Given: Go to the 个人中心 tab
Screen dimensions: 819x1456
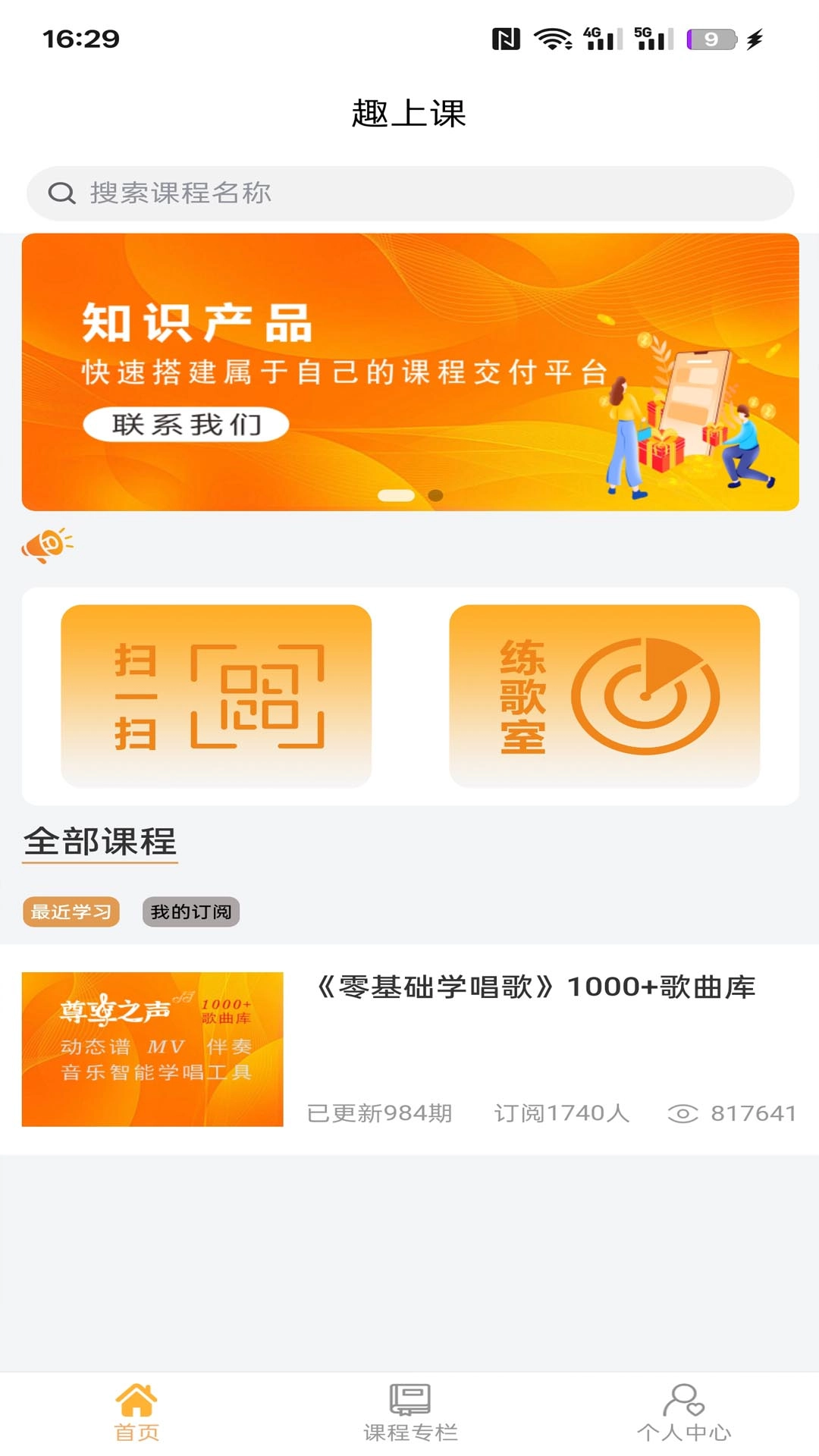Looking at the screenshot, I should [x=683, y=1413].
